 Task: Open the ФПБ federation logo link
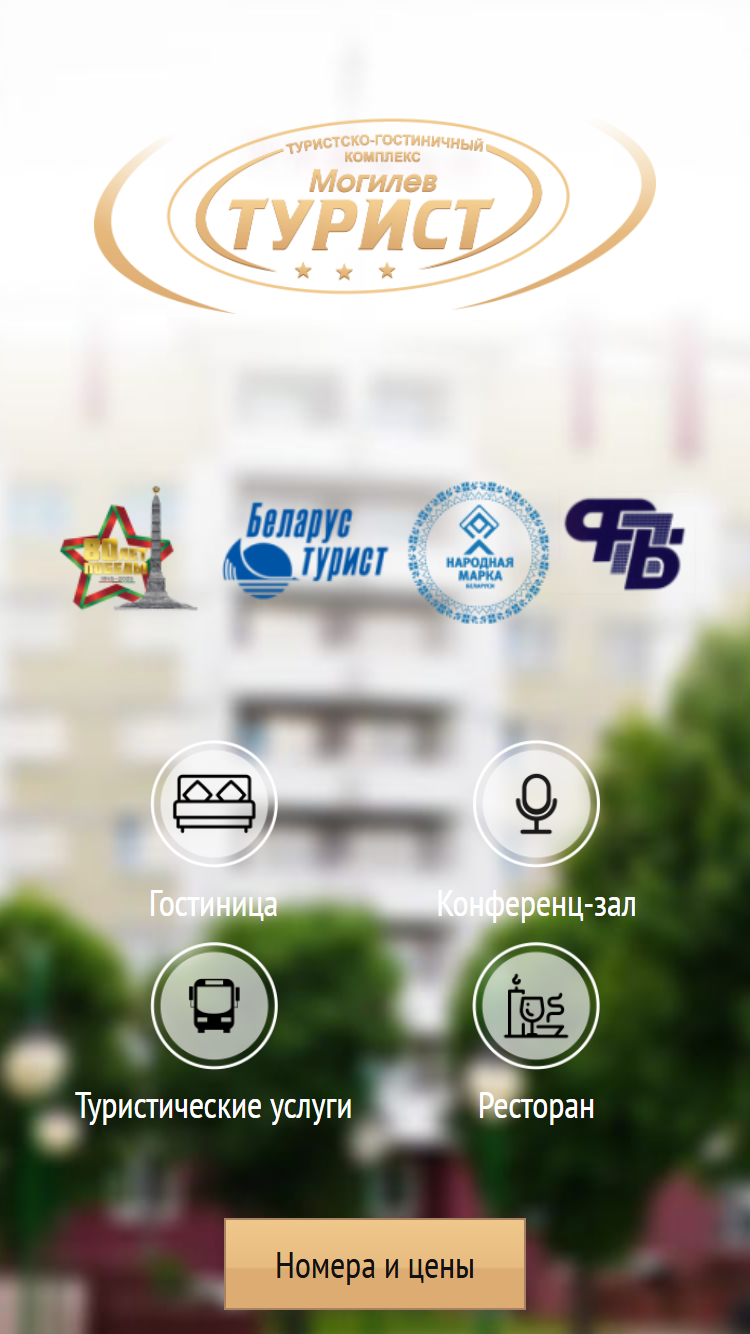625,543
